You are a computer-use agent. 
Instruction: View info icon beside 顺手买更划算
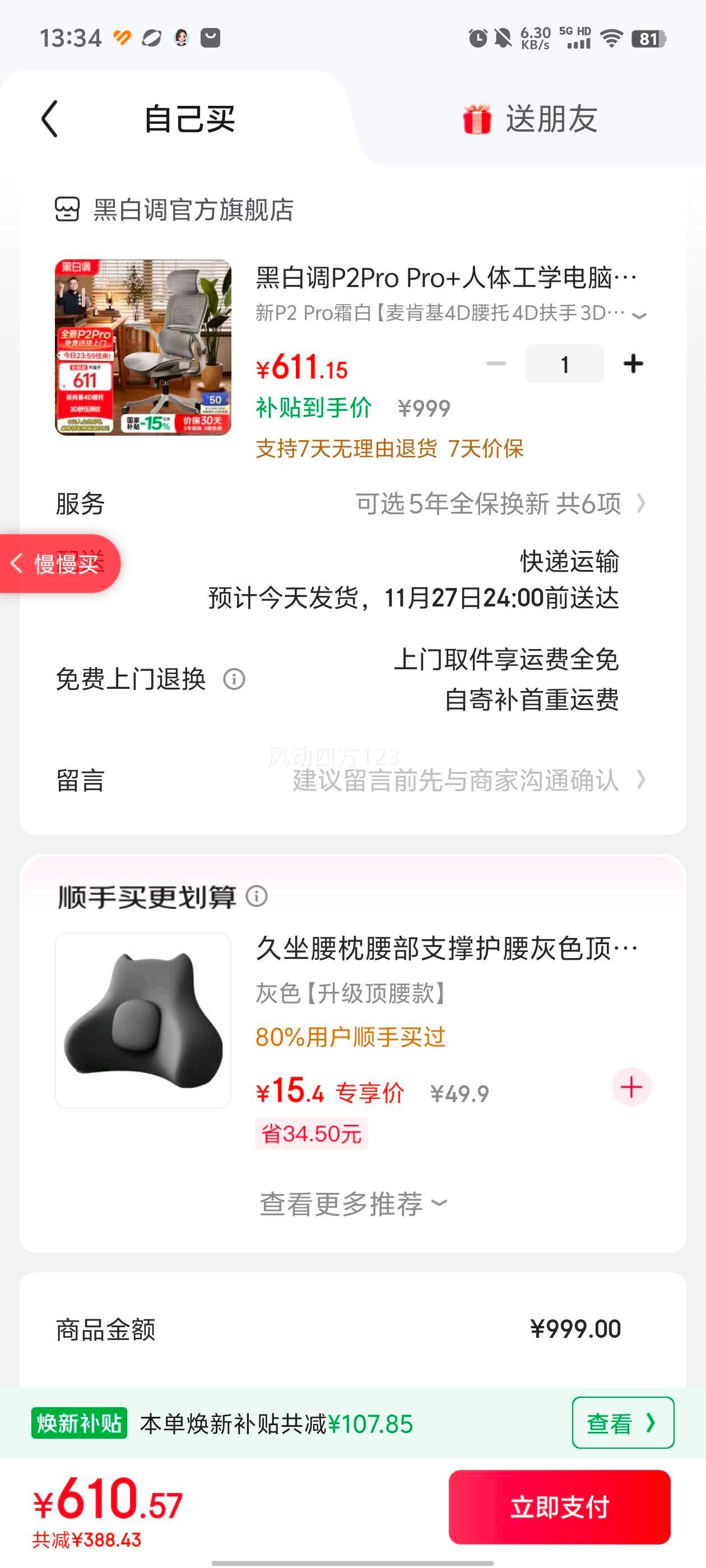click(x=257, y=897)
